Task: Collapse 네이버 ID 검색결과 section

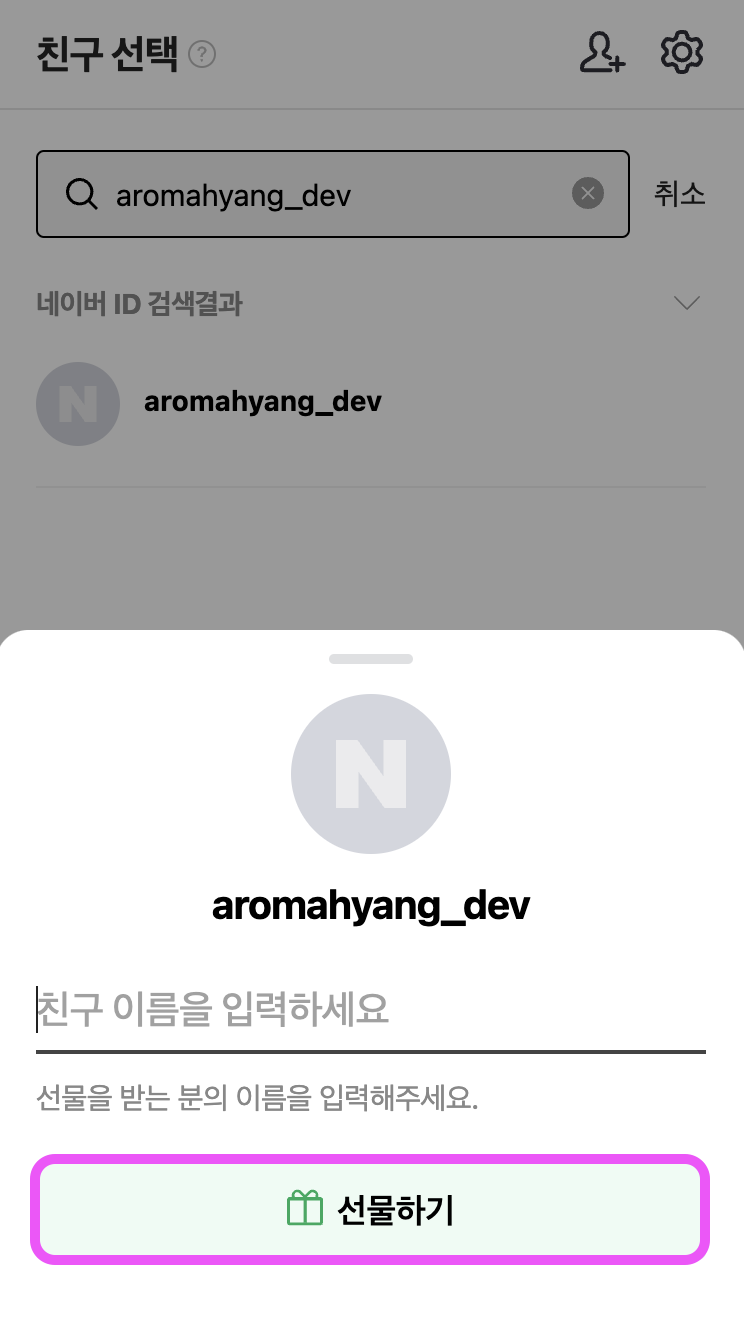Action: click(687, 303)
